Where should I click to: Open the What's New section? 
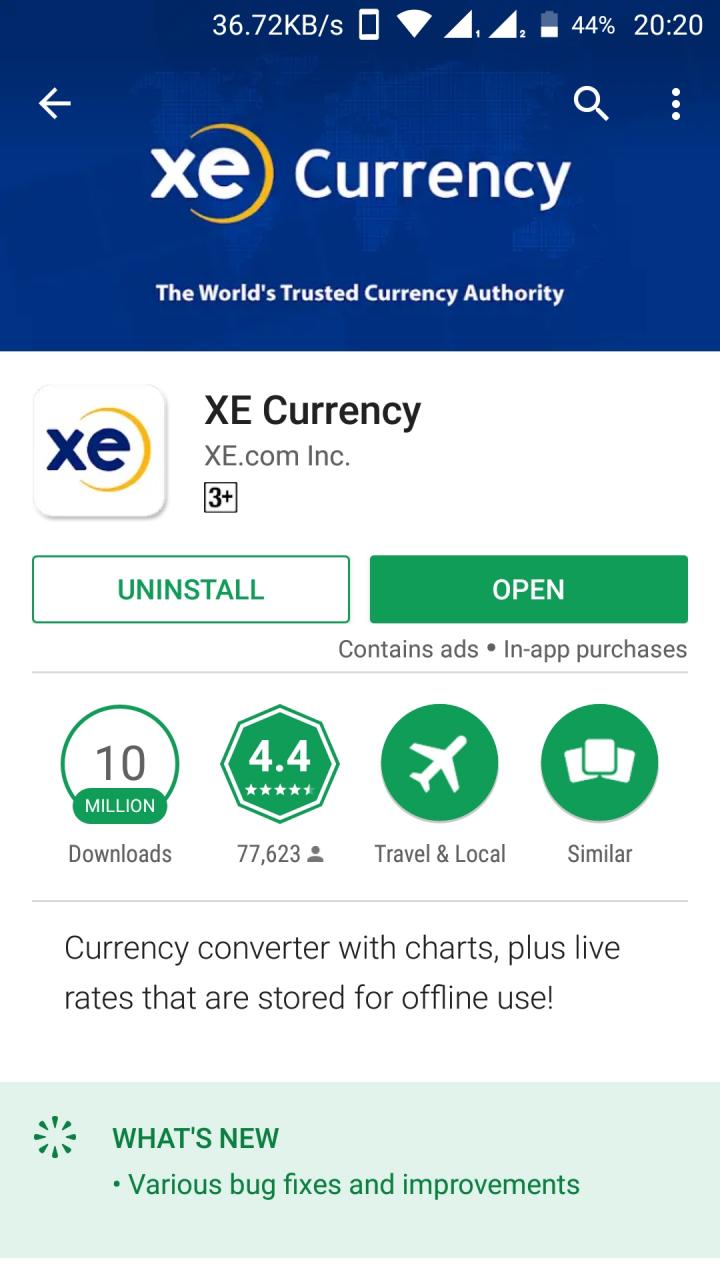coord(345,1161)
